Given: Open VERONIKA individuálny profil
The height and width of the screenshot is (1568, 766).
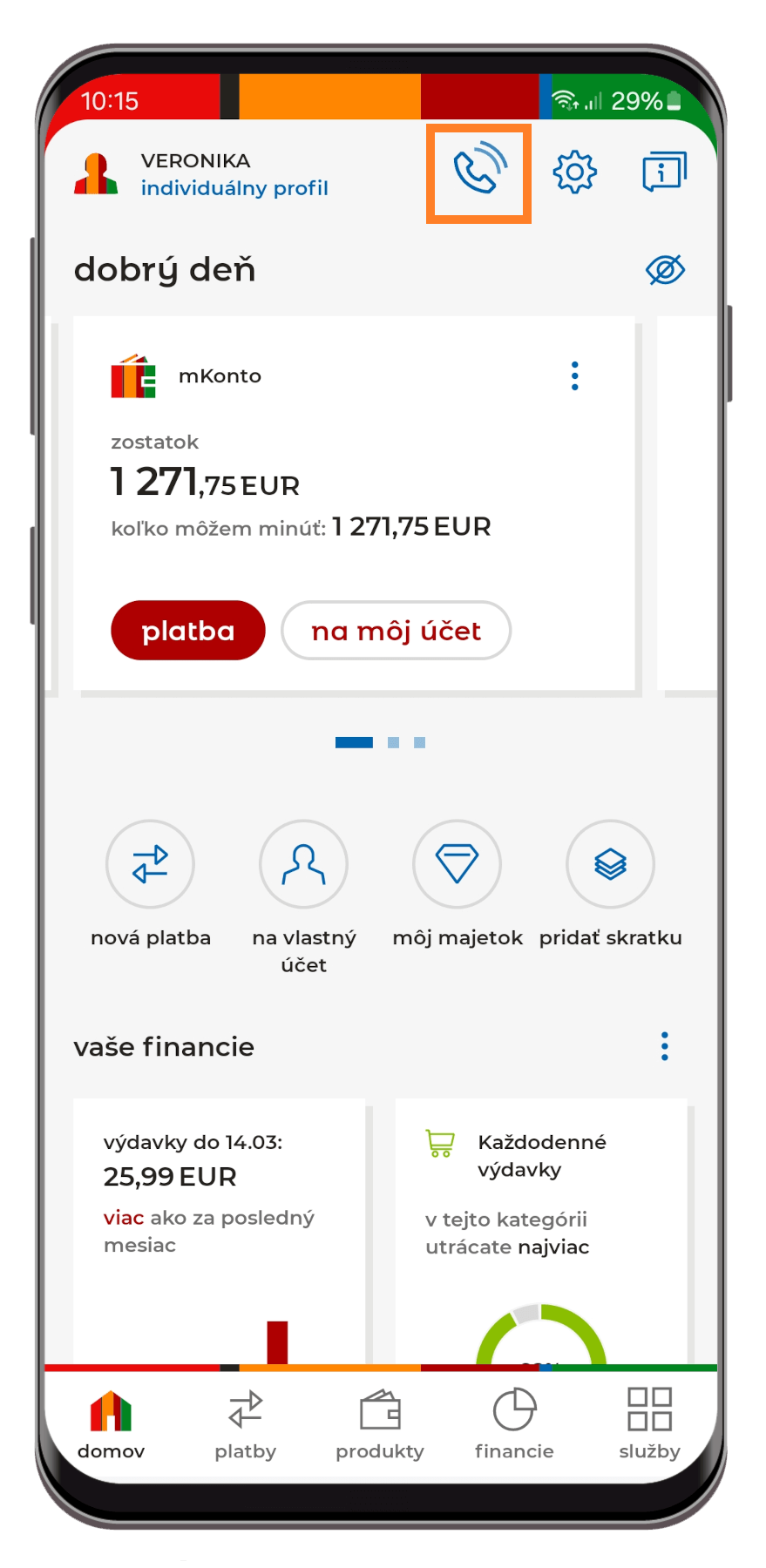Looking at the screenshot, I should (201, 174).
